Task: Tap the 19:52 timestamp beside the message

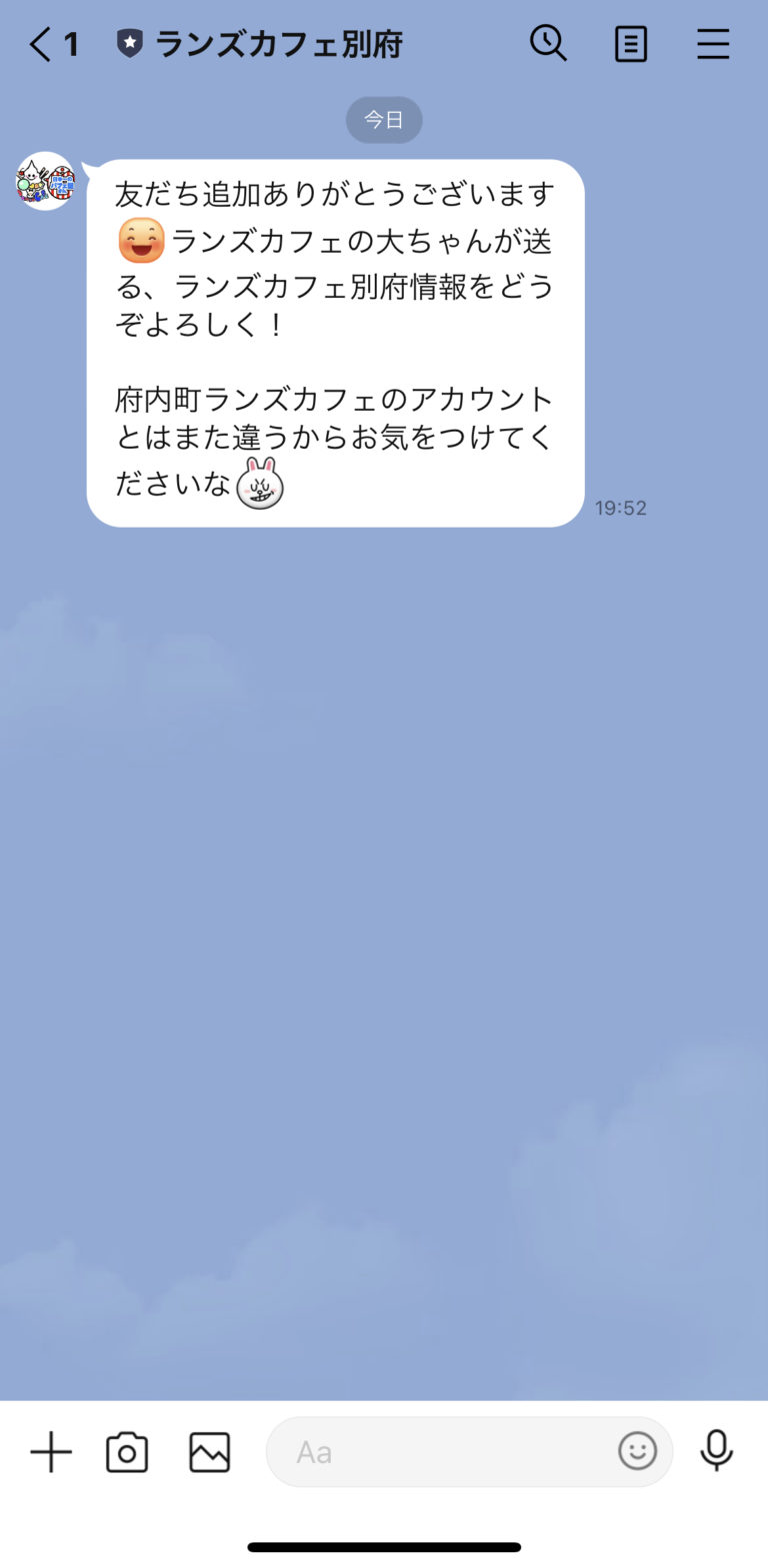Action: (x=620, y=507)
